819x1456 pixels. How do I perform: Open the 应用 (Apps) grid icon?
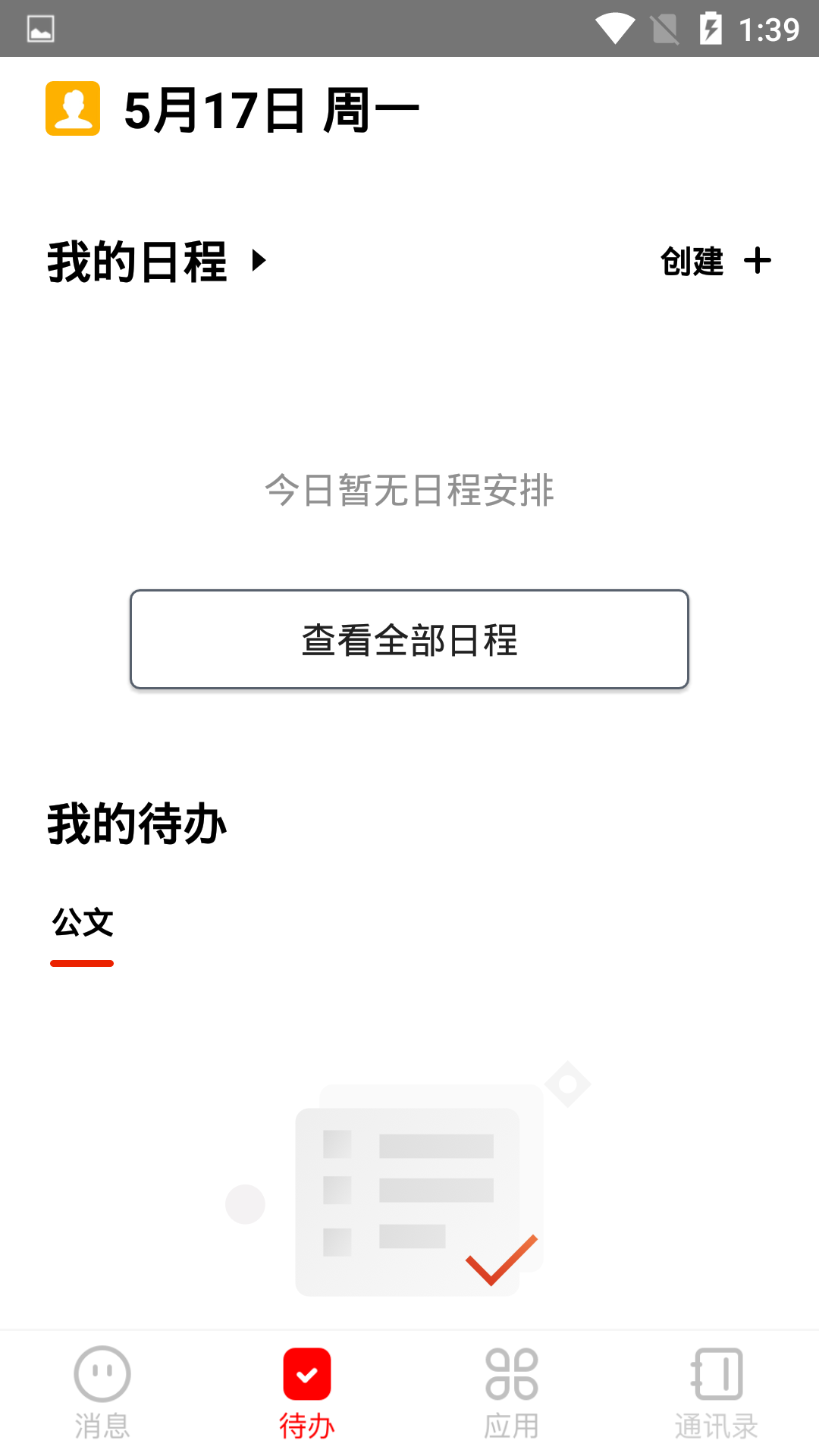coord(512,1374)
